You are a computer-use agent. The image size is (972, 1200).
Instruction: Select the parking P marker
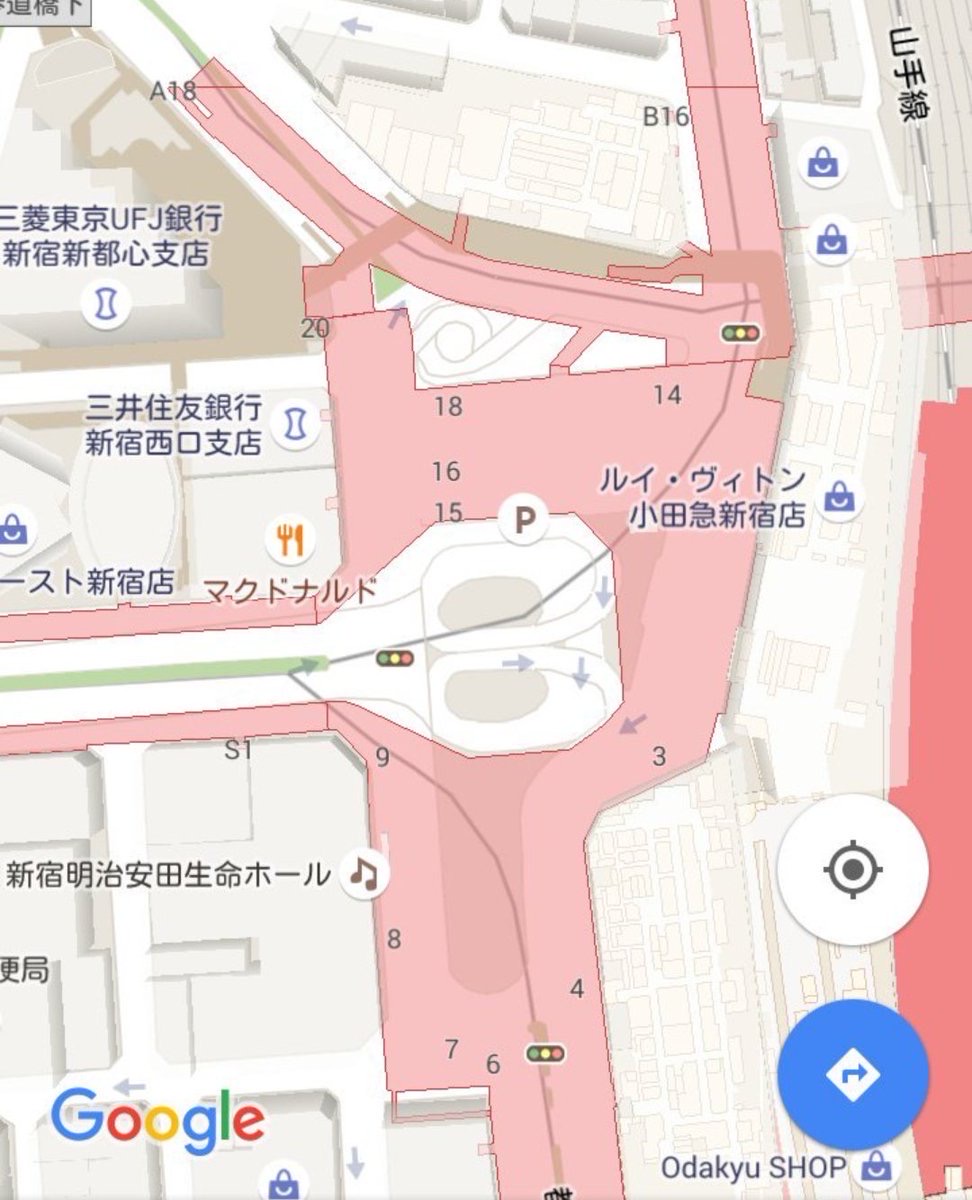[524, 519]
